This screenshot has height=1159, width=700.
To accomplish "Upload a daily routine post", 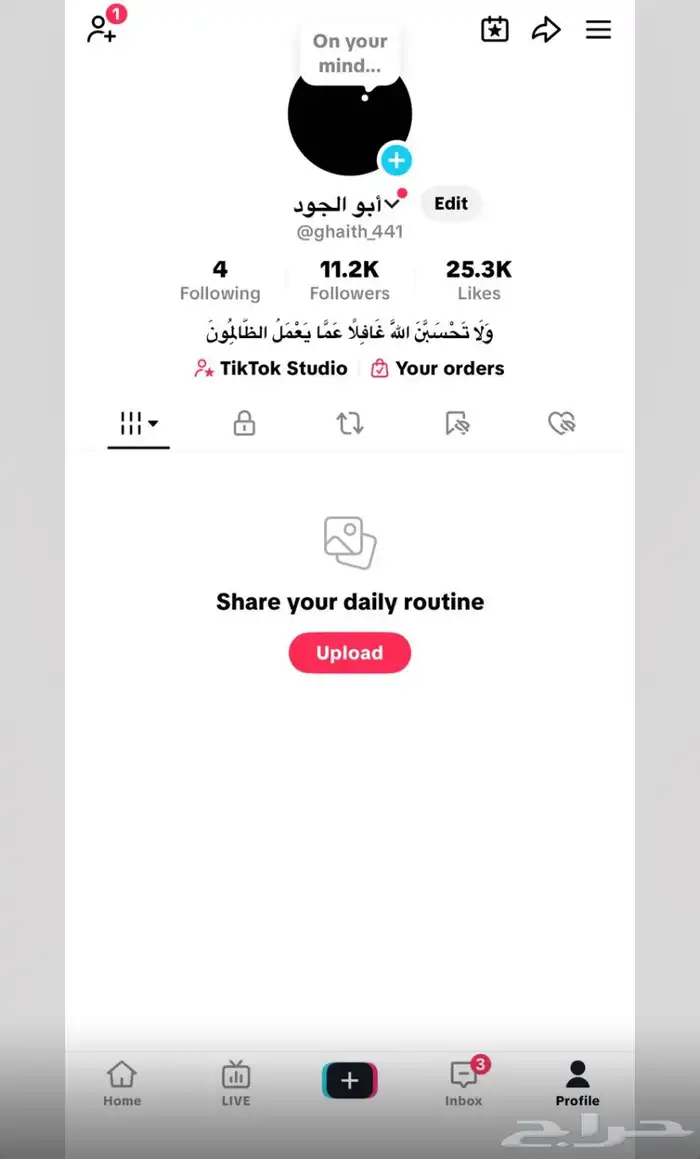I will [x=350, y=653].
